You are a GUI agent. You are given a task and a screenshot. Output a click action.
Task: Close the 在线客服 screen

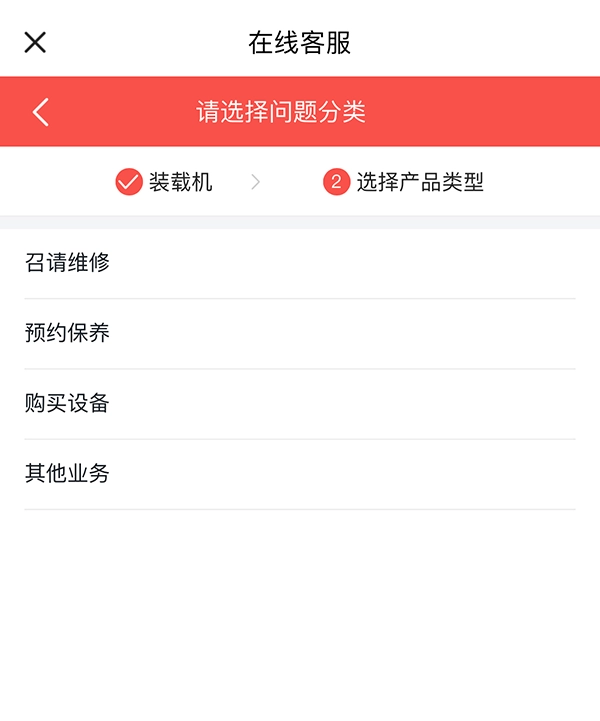tap(35, 42)
